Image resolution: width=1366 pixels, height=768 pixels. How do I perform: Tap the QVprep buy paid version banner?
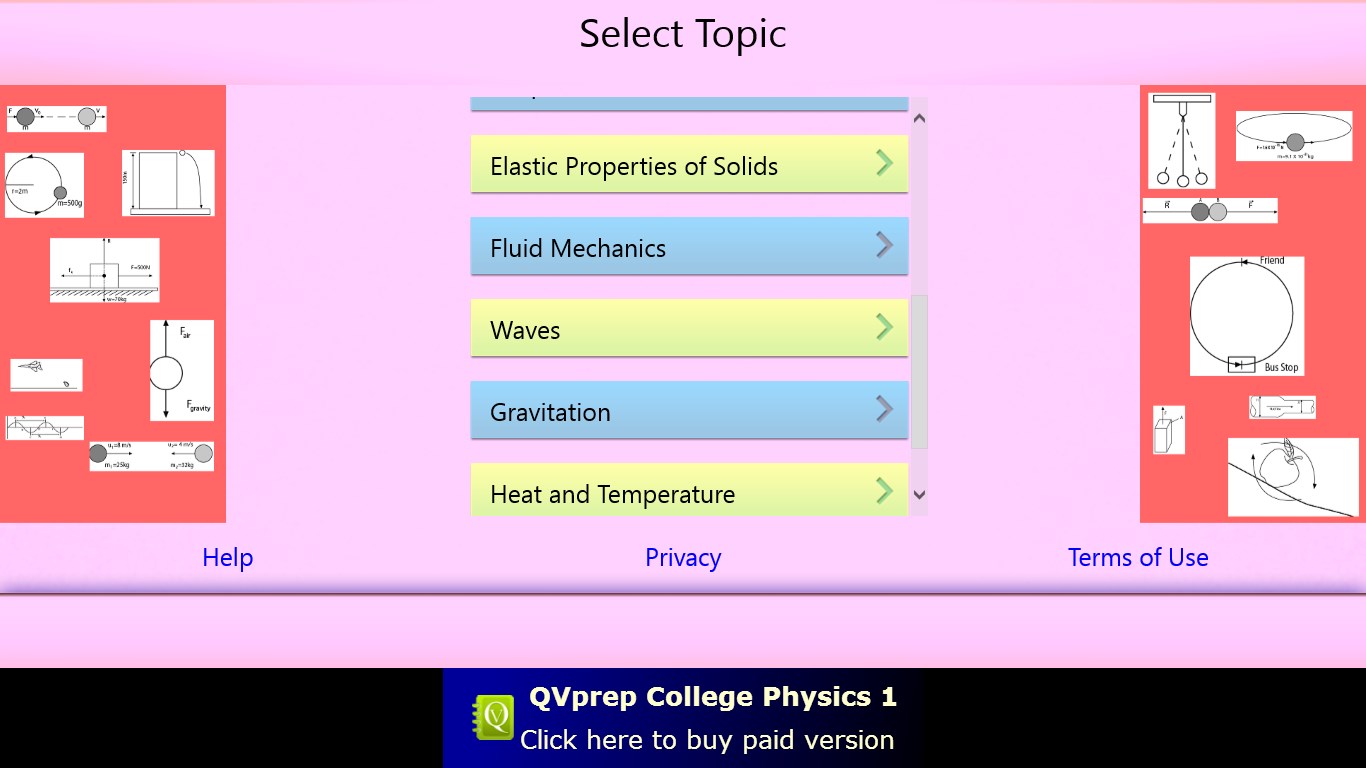(683, 718)
